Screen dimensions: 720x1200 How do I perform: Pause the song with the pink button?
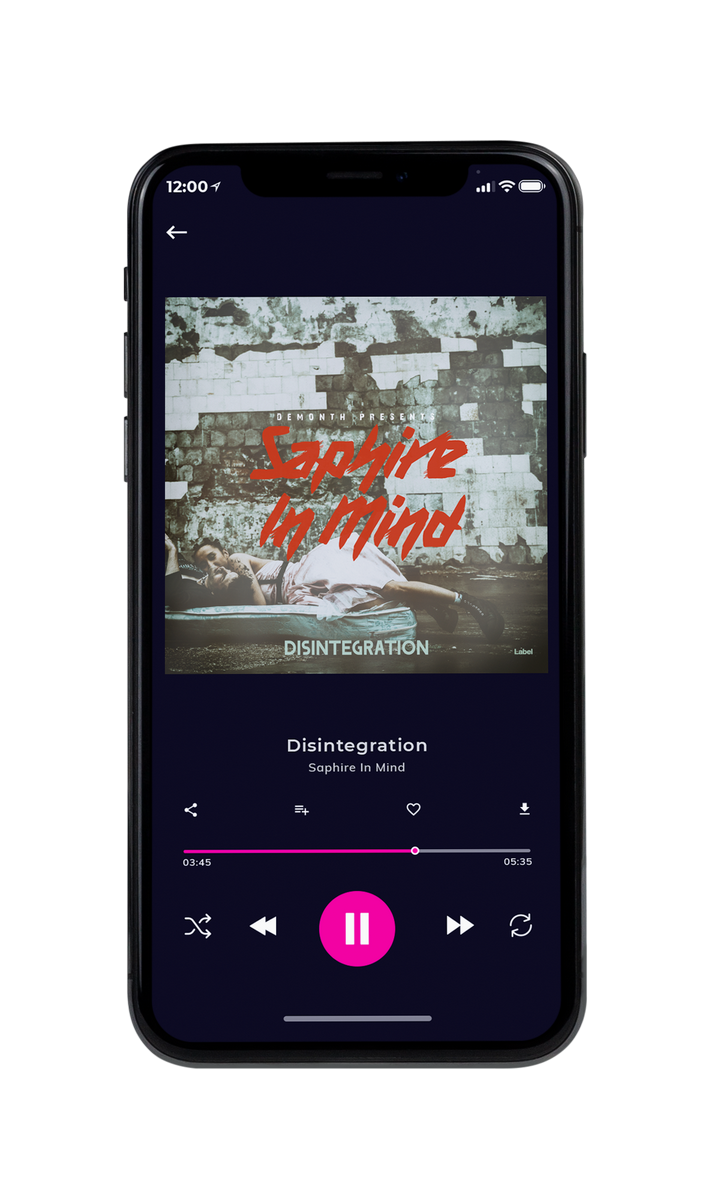coord(357,929)
